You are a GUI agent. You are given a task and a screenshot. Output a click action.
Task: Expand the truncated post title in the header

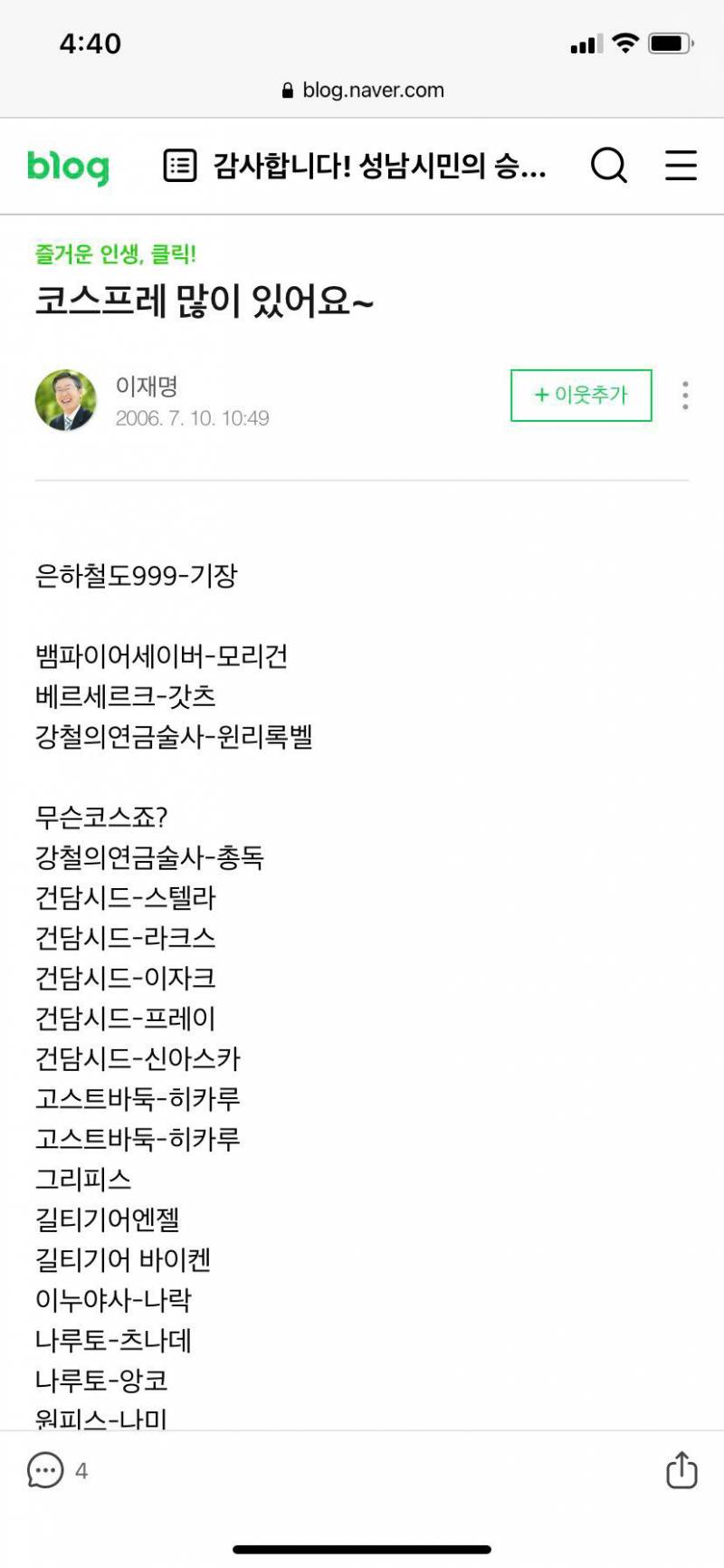click(380, 166)
